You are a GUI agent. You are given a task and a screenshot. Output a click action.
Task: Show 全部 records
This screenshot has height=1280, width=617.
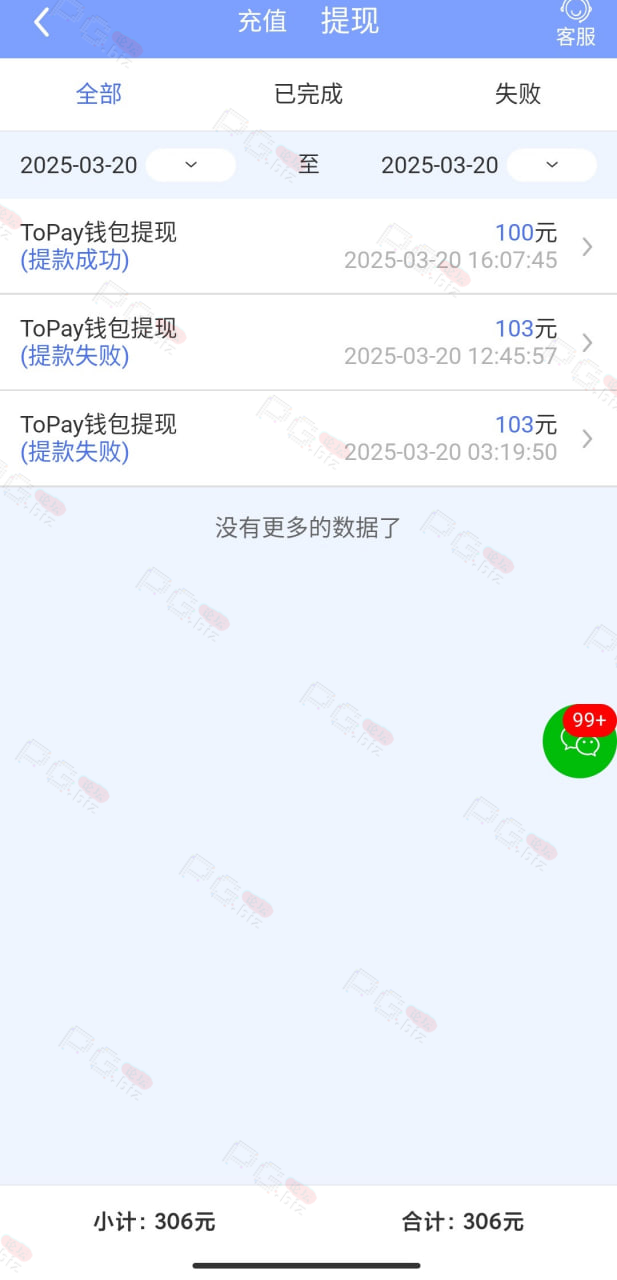click(x=99, y=94)
